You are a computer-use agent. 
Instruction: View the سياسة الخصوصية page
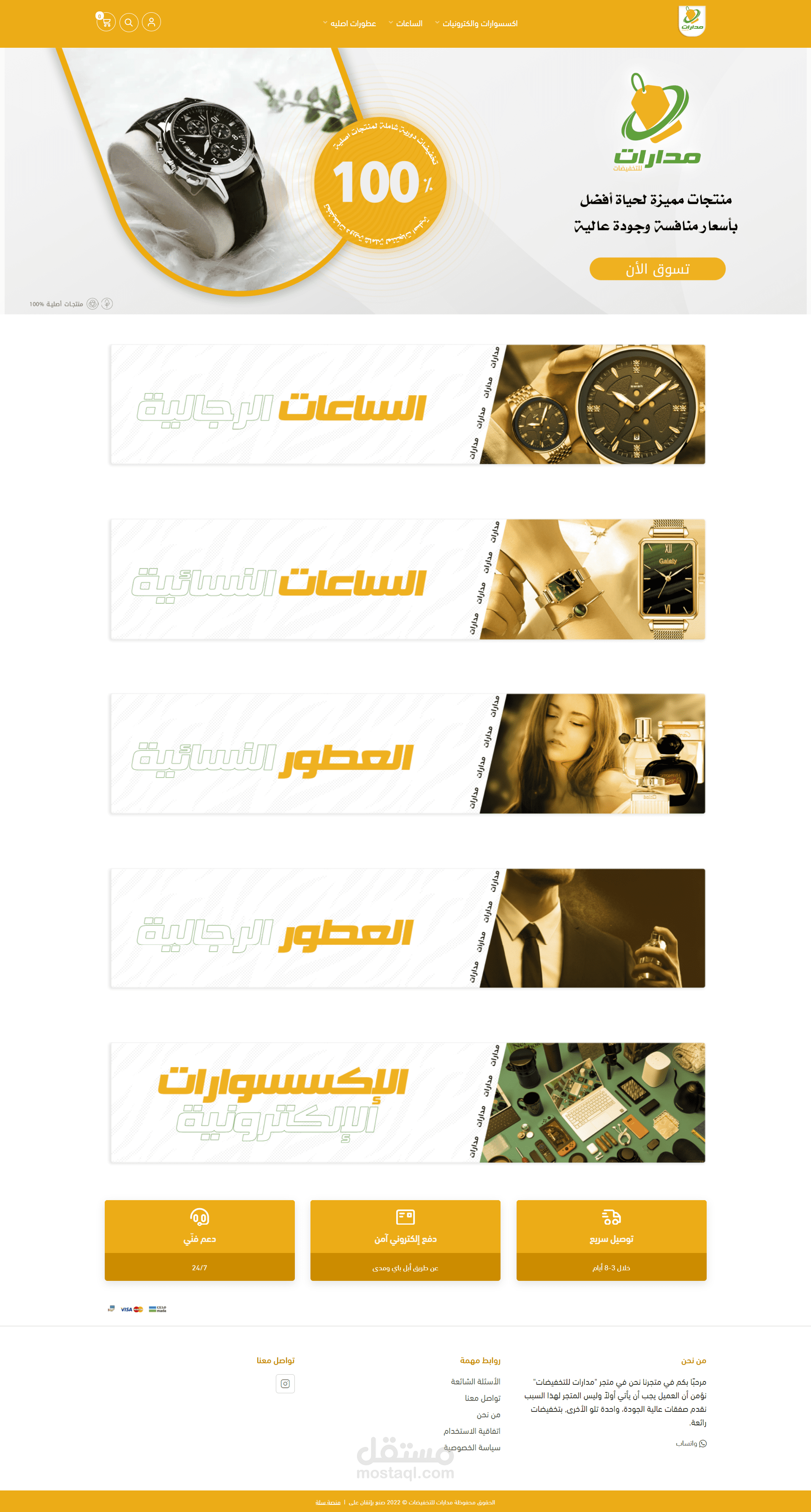pos(472,1447)
